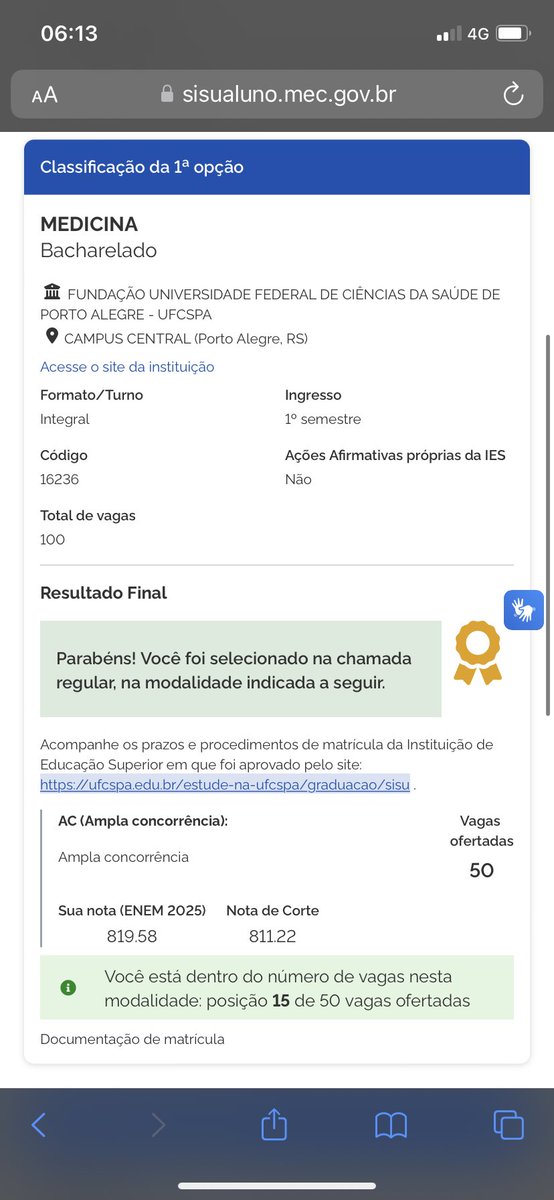Open the Libras accessibility widget
The width and height of the screenshot is (554, 1200).
coord(523,609)
